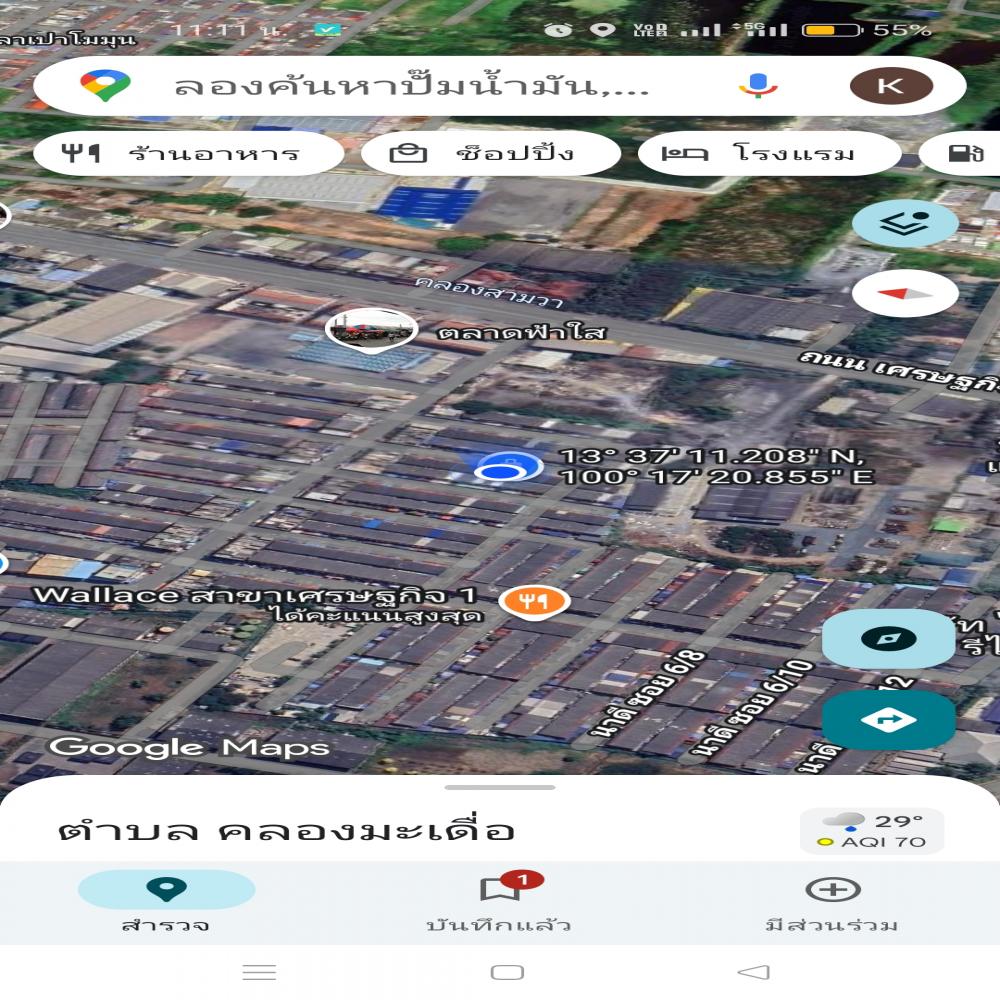The image size is (1000, 1000).
Task: Open the map layers button
Action: click(905, 223)
